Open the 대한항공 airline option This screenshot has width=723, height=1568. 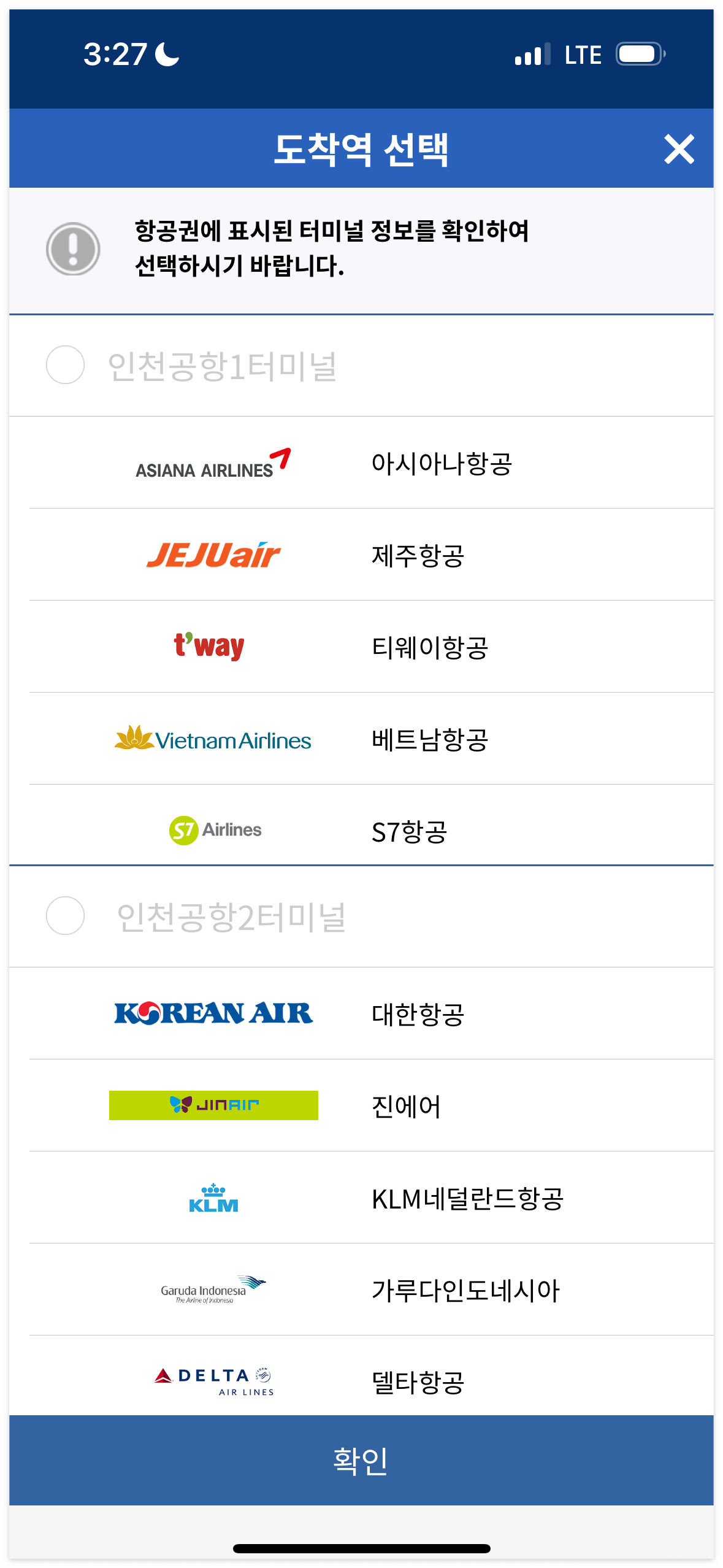420,1013
